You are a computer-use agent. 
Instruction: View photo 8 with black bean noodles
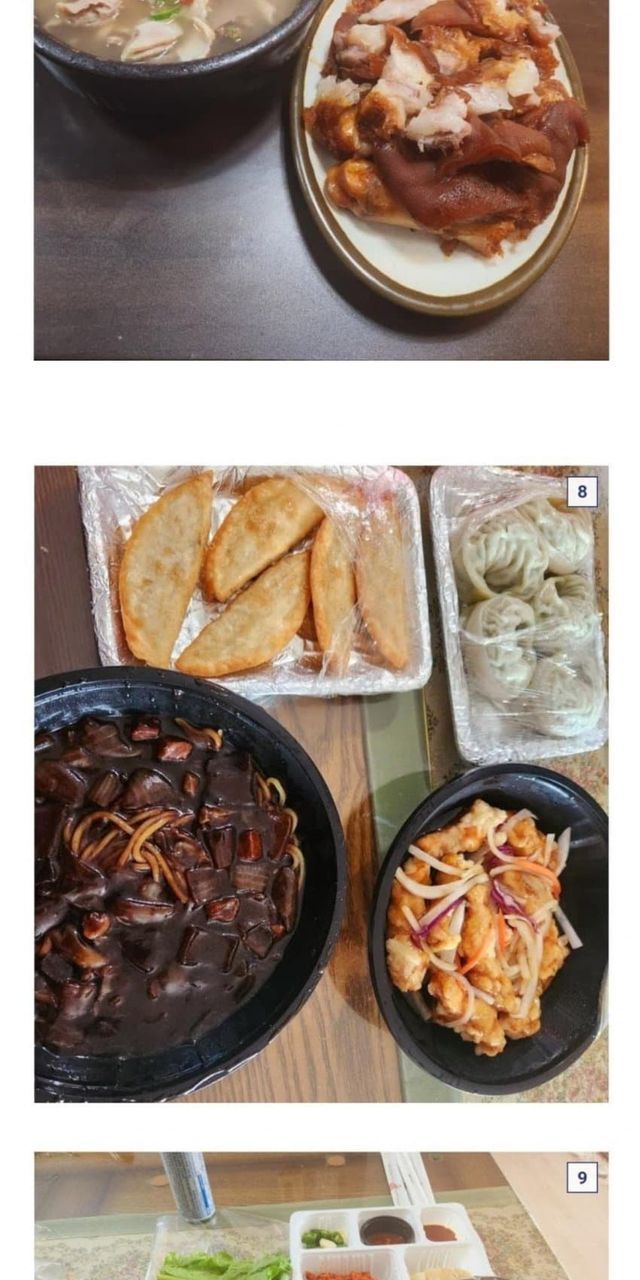pyautogui.click(x=321, y=783)
